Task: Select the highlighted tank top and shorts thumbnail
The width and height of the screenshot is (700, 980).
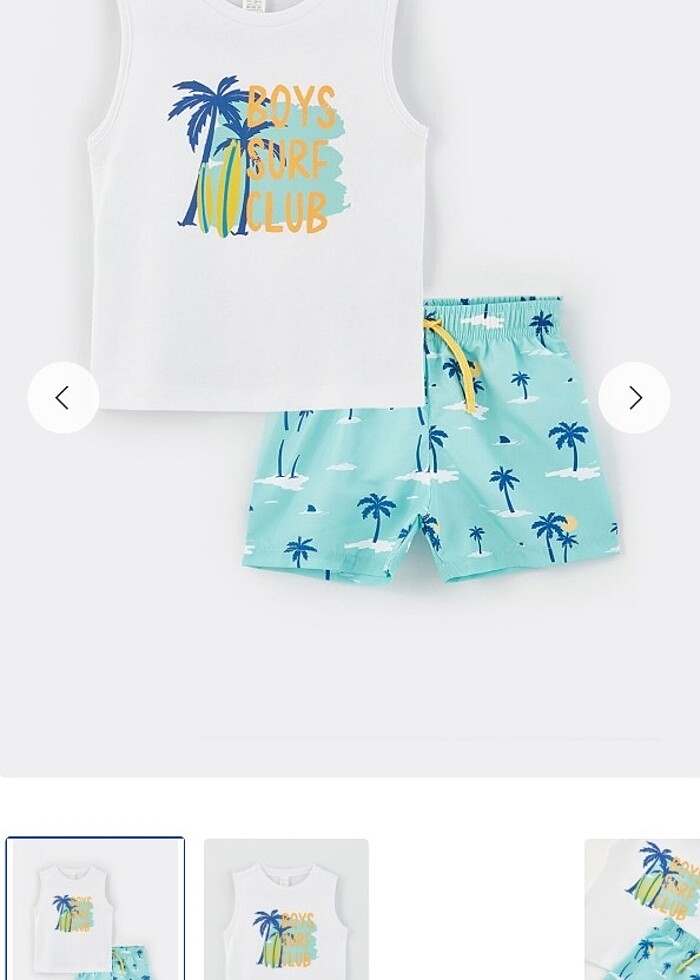Action: pyautogui.click(x=95, y=909)
